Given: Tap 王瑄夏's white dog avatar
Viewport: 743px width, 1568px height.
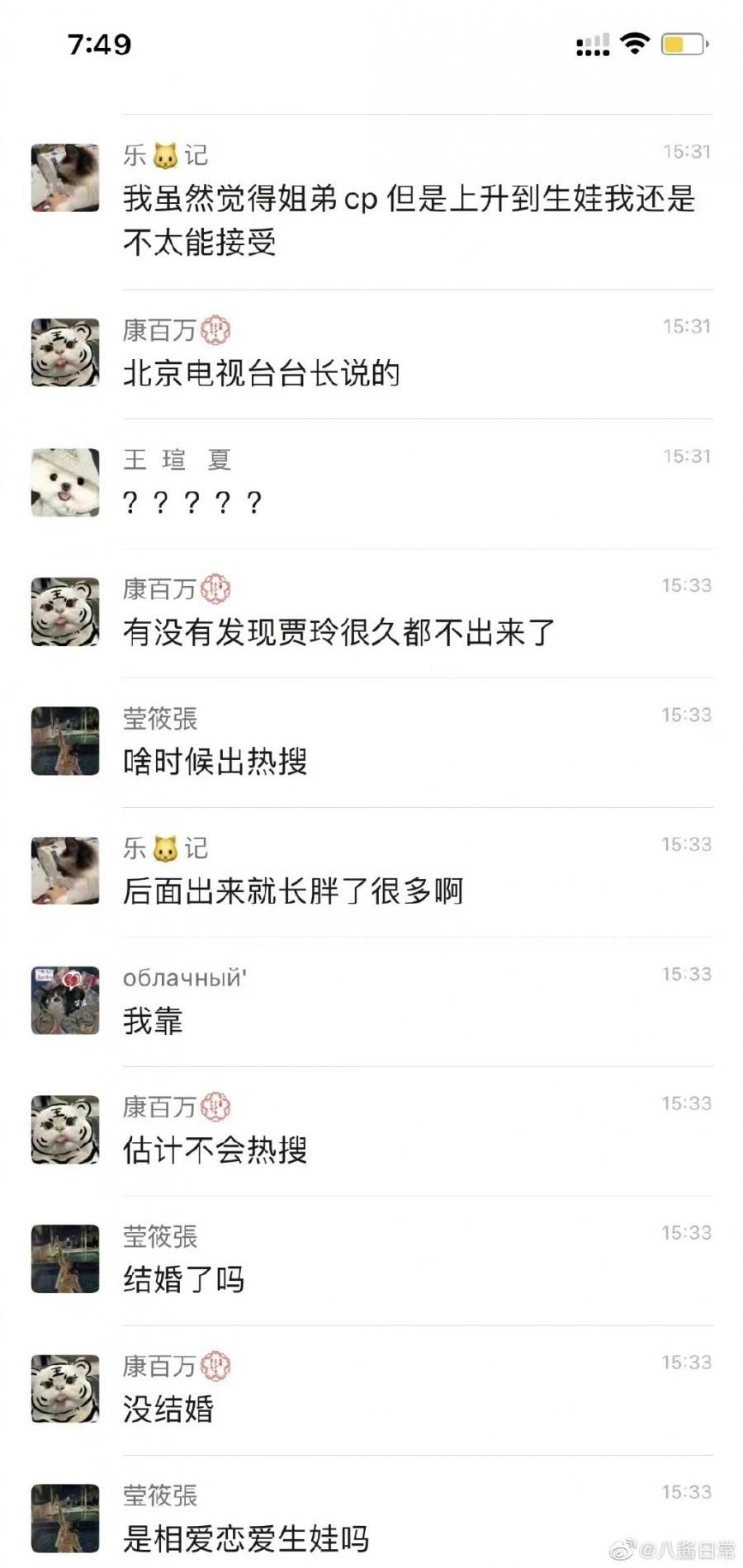Looking at the screenshot, I should point(64,481).
